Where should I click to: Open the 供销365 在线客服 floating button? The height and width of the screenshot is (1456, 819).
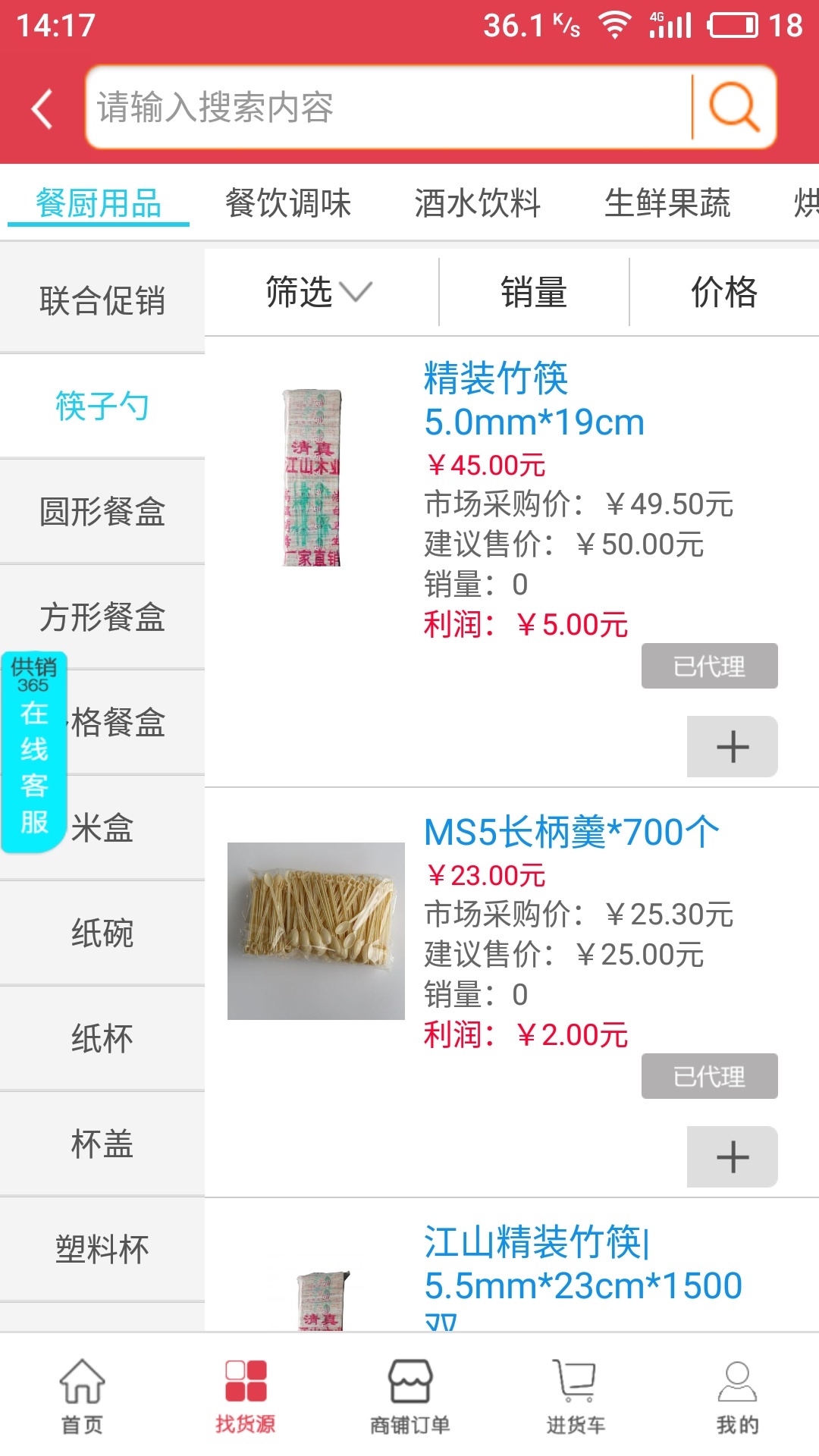(34, 752)
